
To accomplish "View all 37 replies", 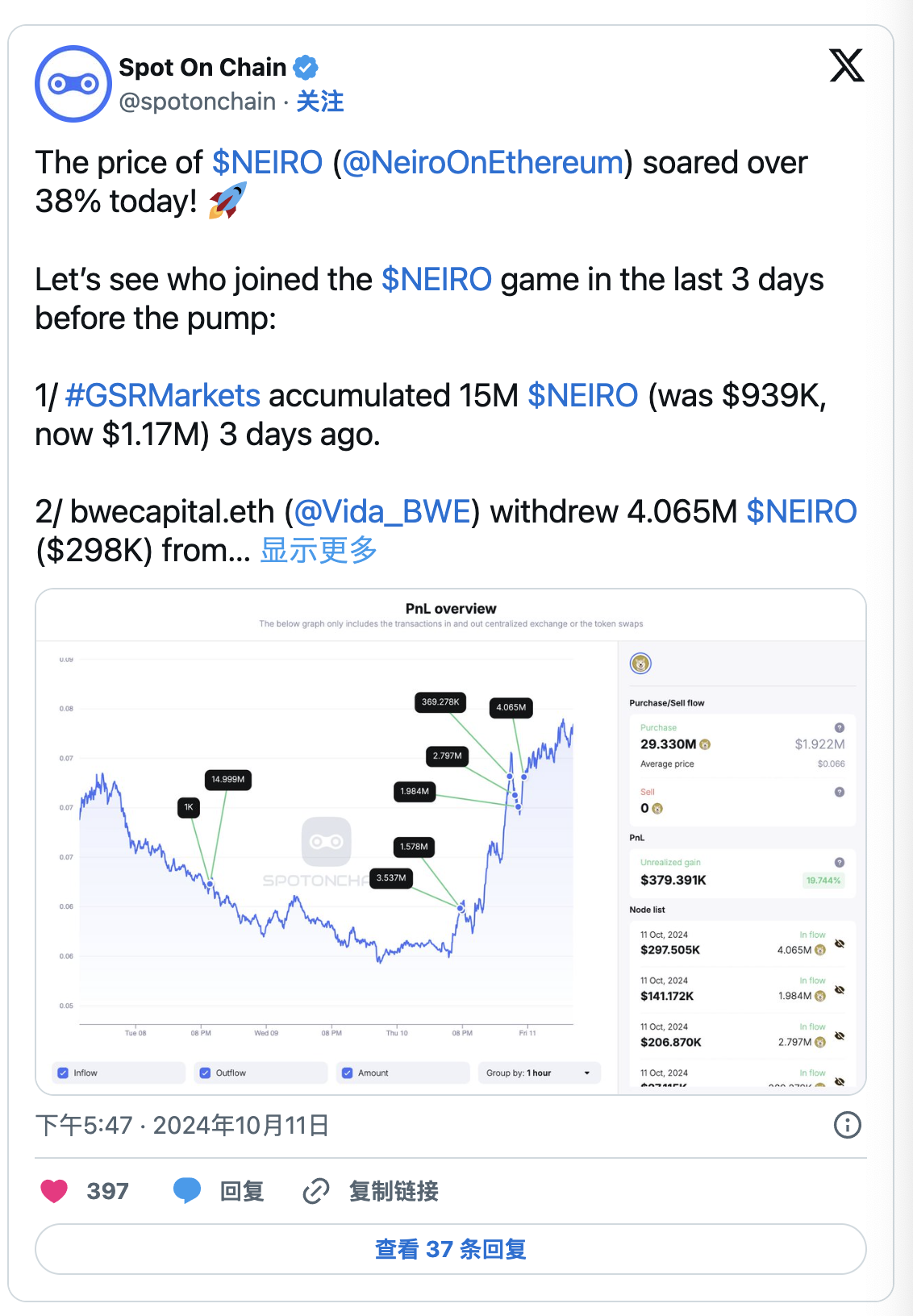I will [450, 1249].
